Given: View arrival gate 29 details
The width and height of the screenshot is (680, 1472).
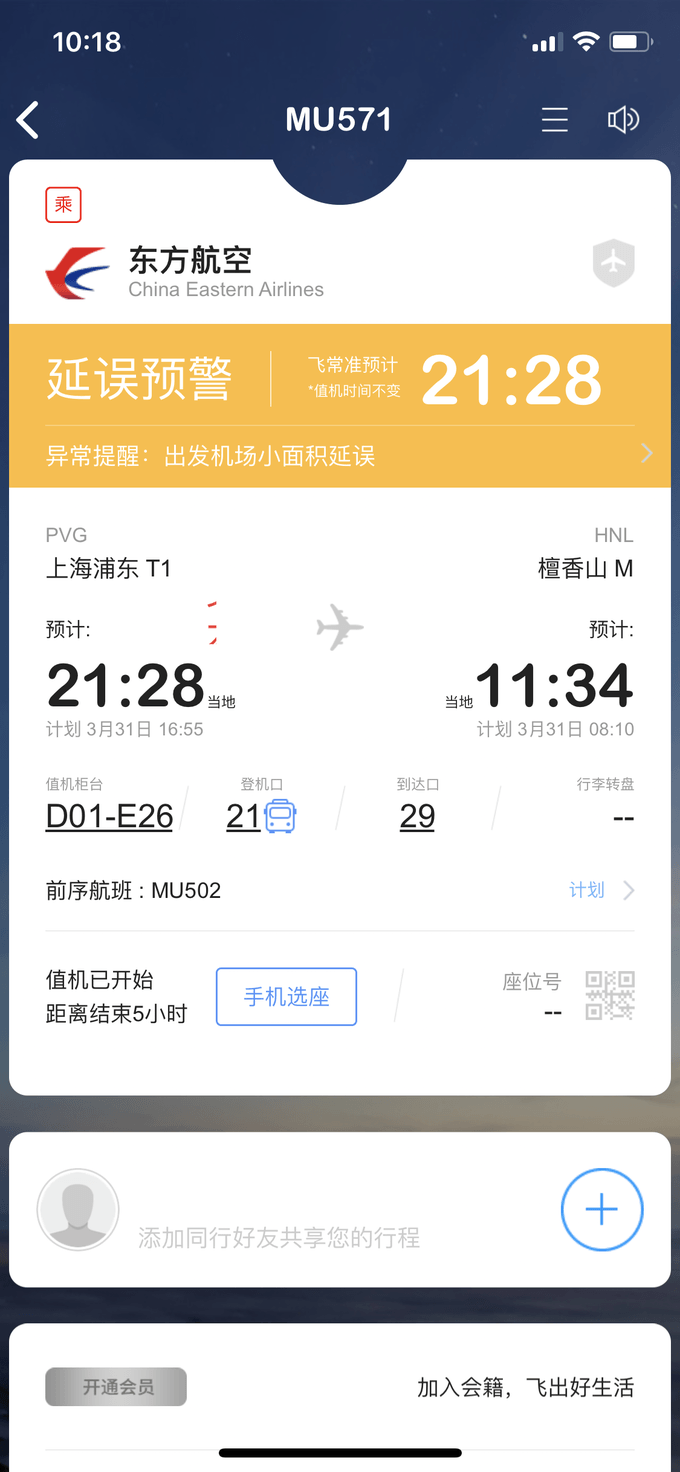Looking at the screenshot, I should [417, 817].
